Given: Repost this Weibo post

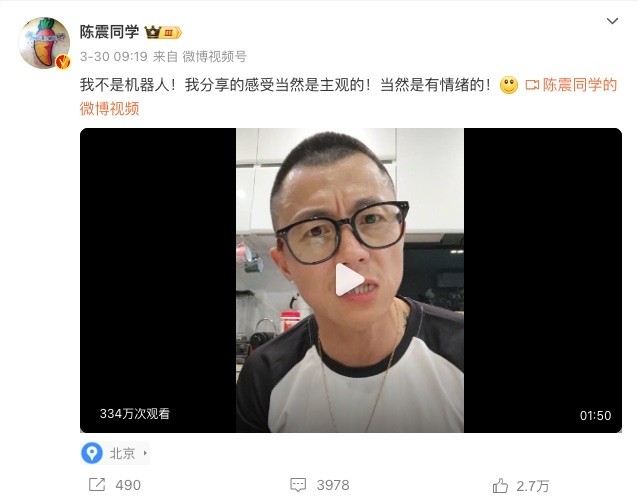Looking at the screenshot, I should pos(114,485).
